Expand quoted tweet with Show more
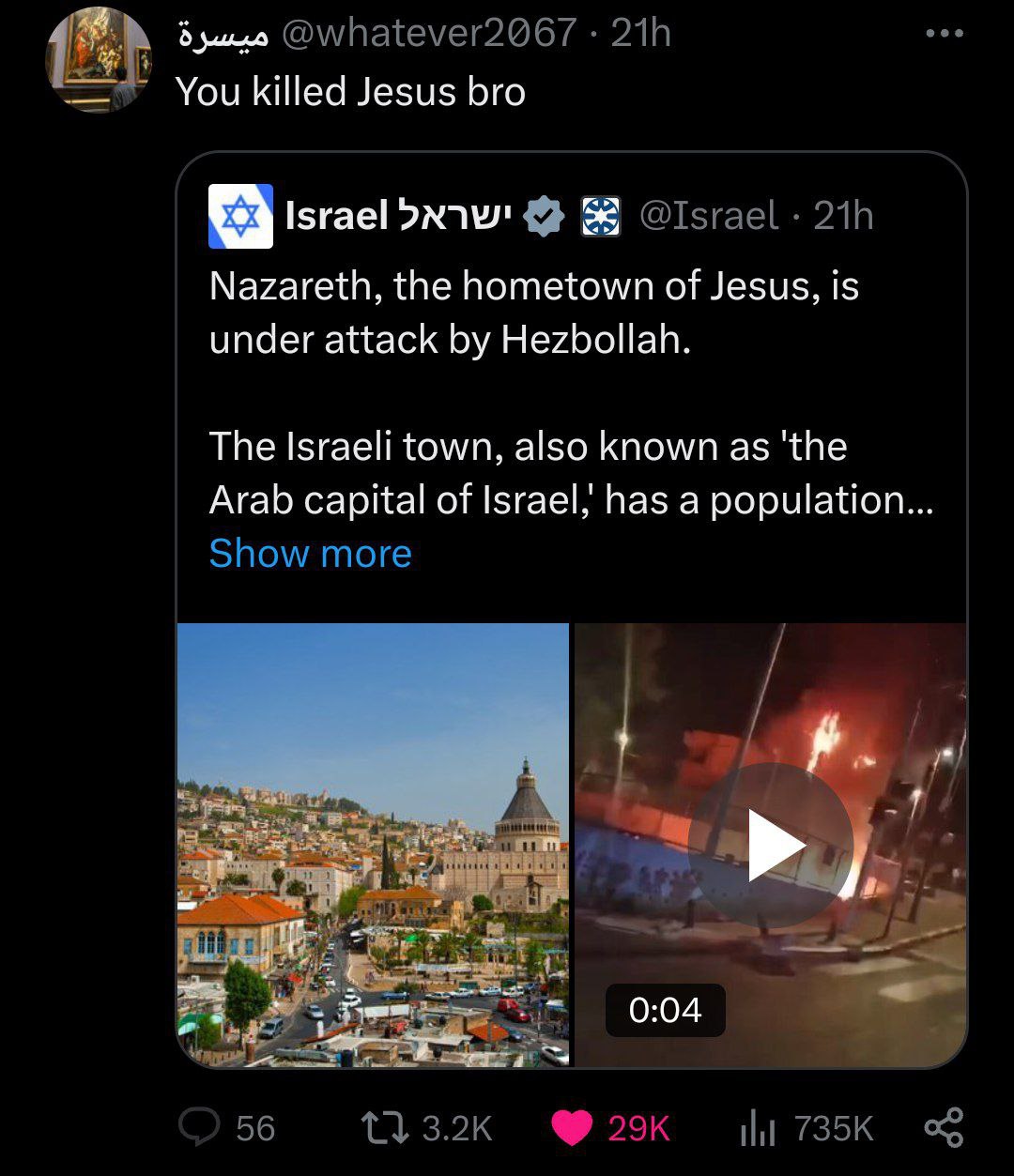 click(x=310, y=554)
